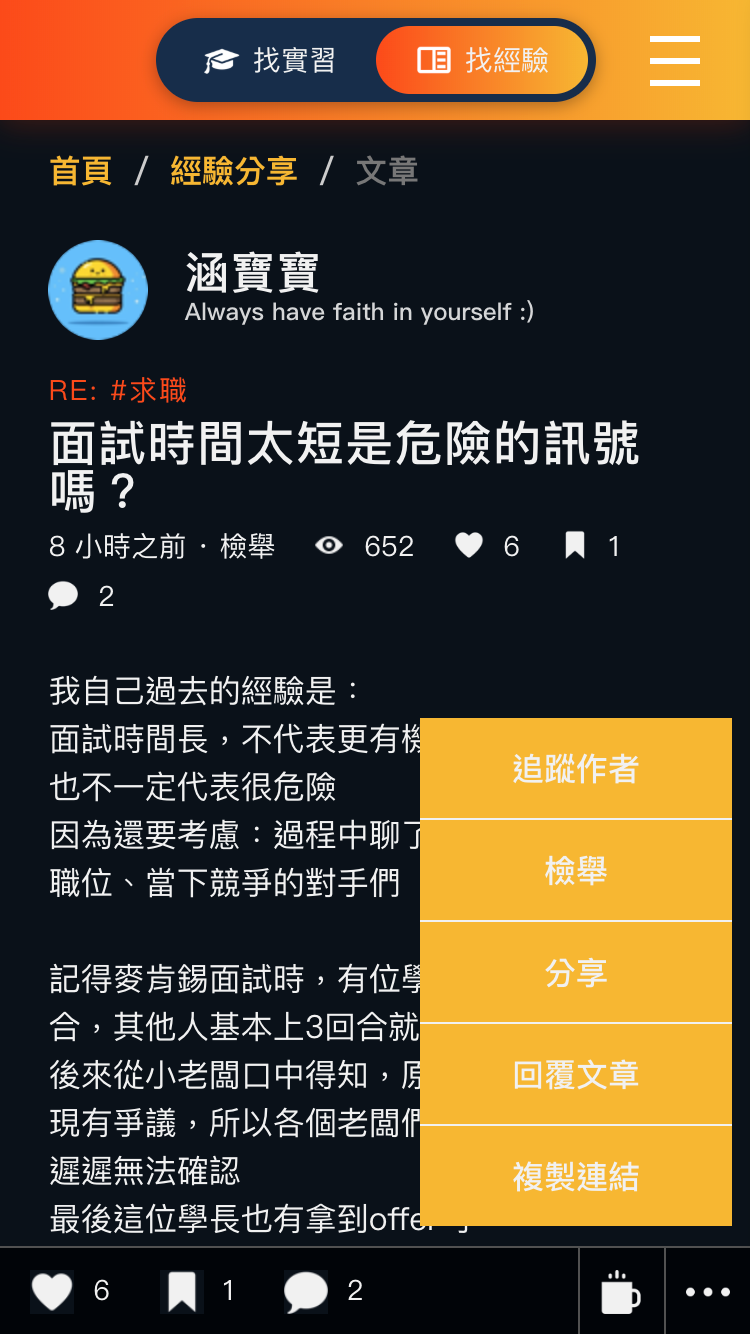Screen dimensions: 750x1334
Task: Open the hamburger menu
Action: click(x=675, y=61)
